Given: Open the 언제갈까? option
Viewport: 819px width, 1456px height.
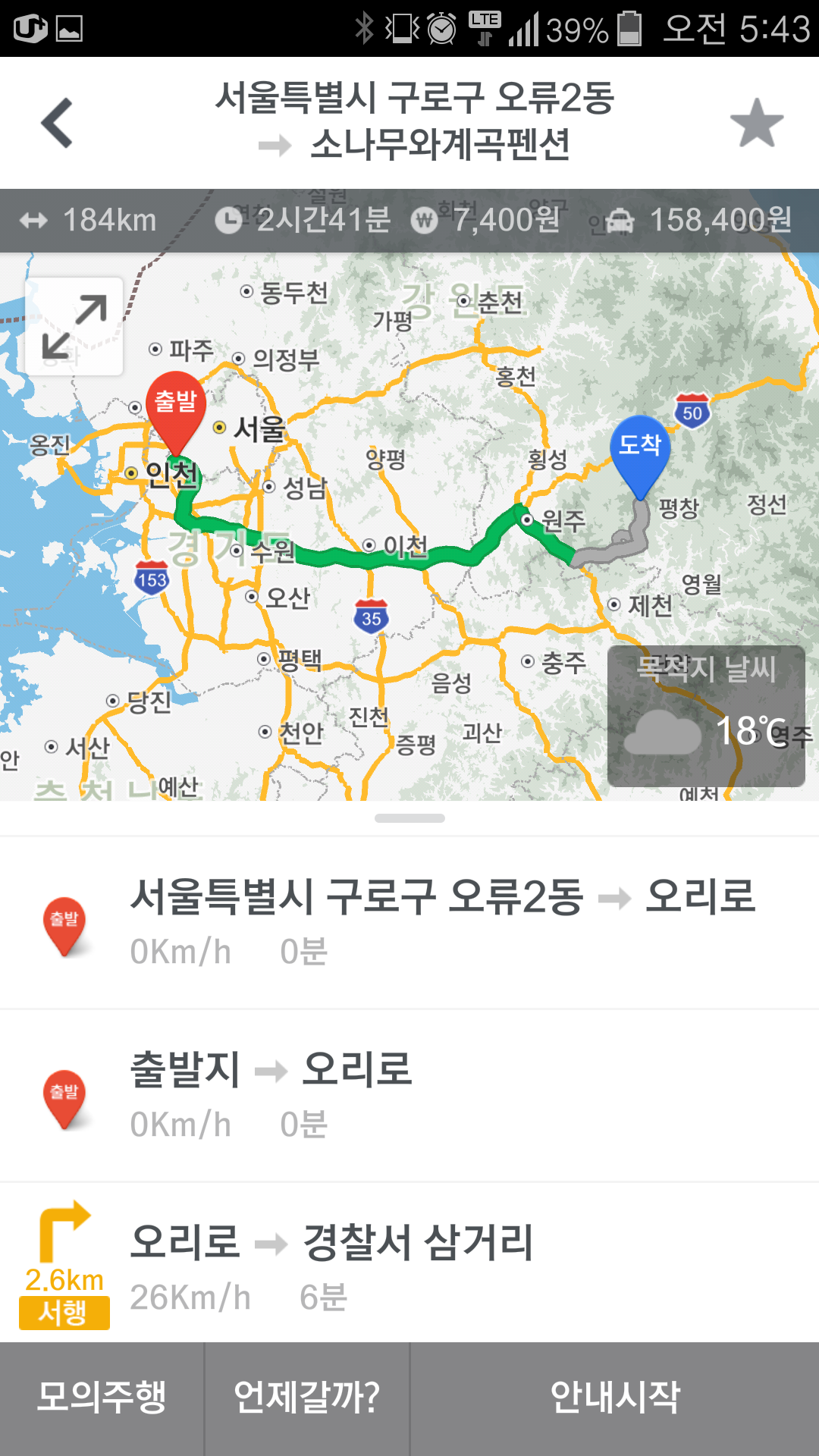Looking at the screenshot, I should [x=306, y=1397].
